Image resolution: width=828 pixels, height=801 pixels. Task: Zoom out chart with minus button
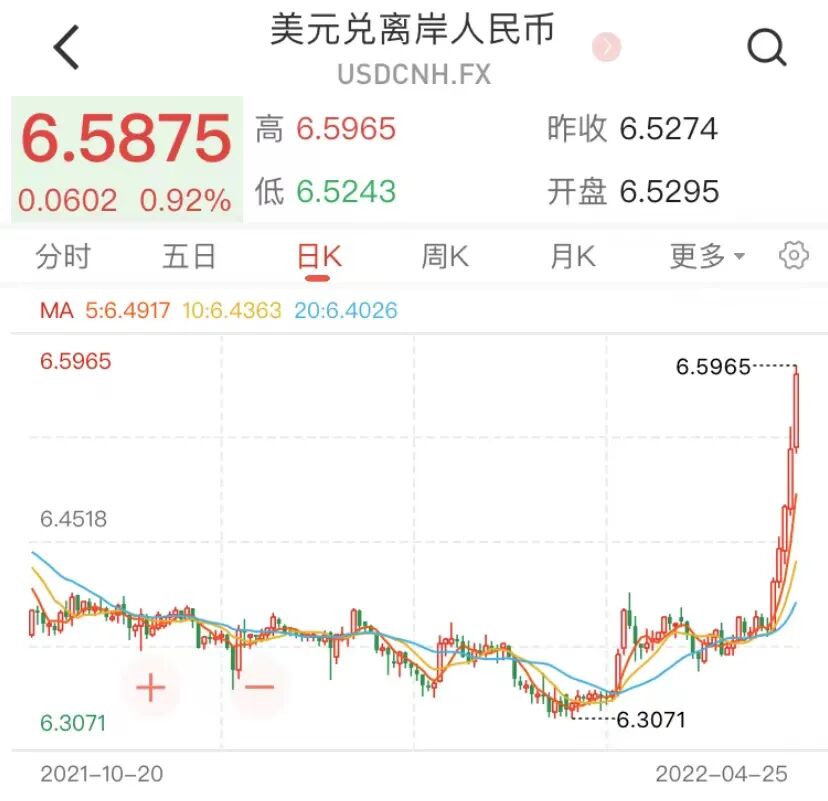[259, 687]
